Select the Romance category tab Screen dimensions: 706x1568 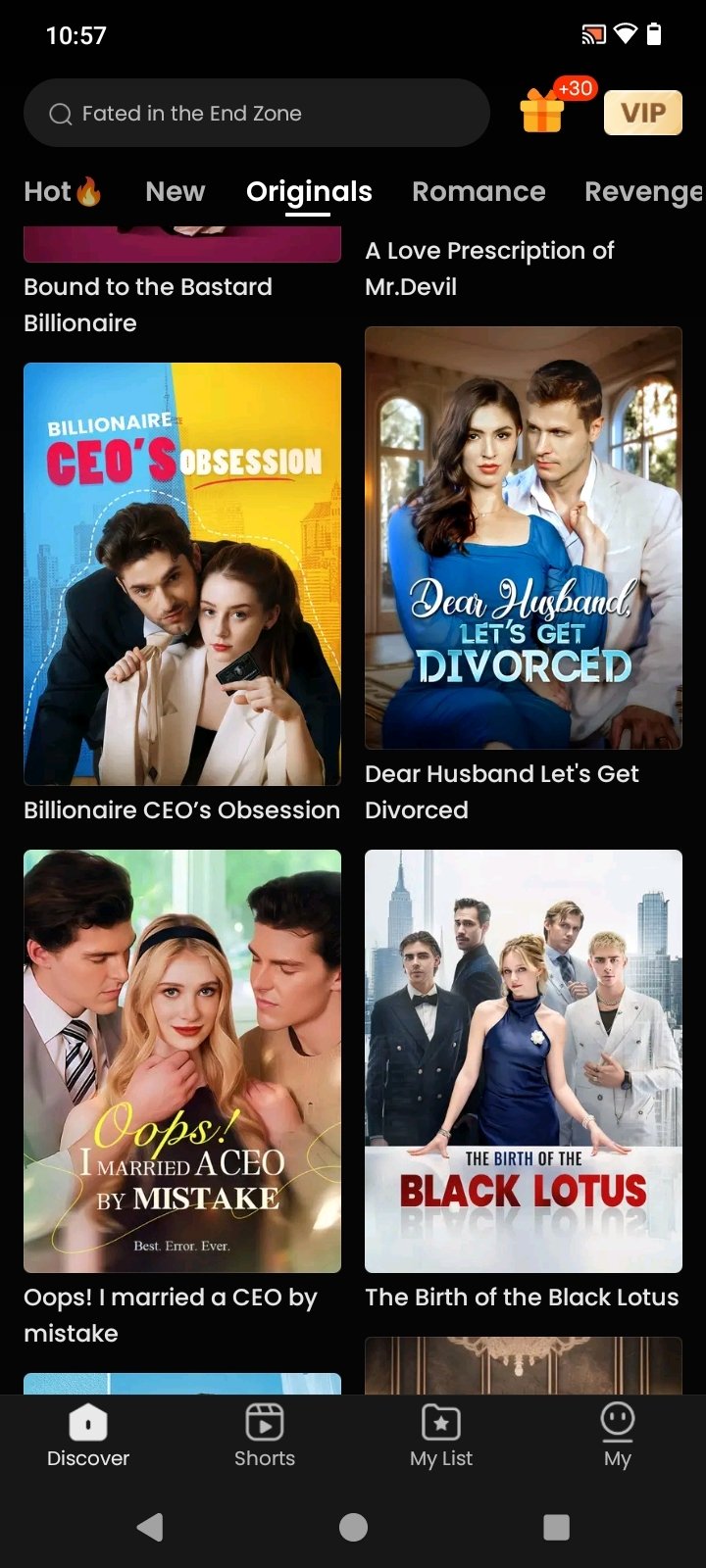point(479,191)
